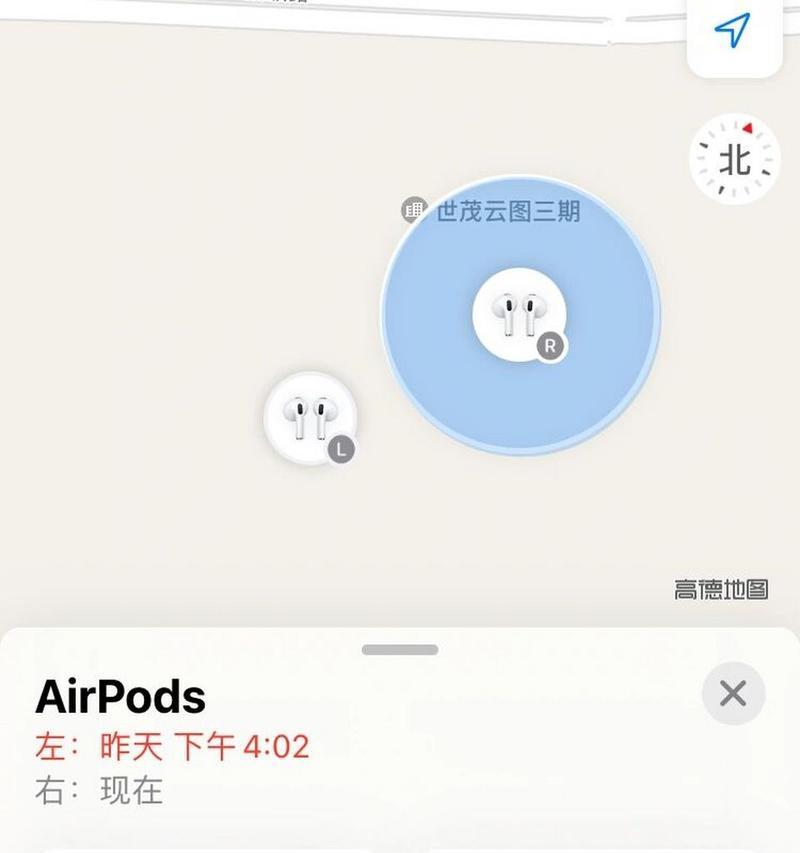Tap the sheet grabber handle to expand the panel
Image resolution: width=800 pixels, height=853 pixels.
pos(400,650)
